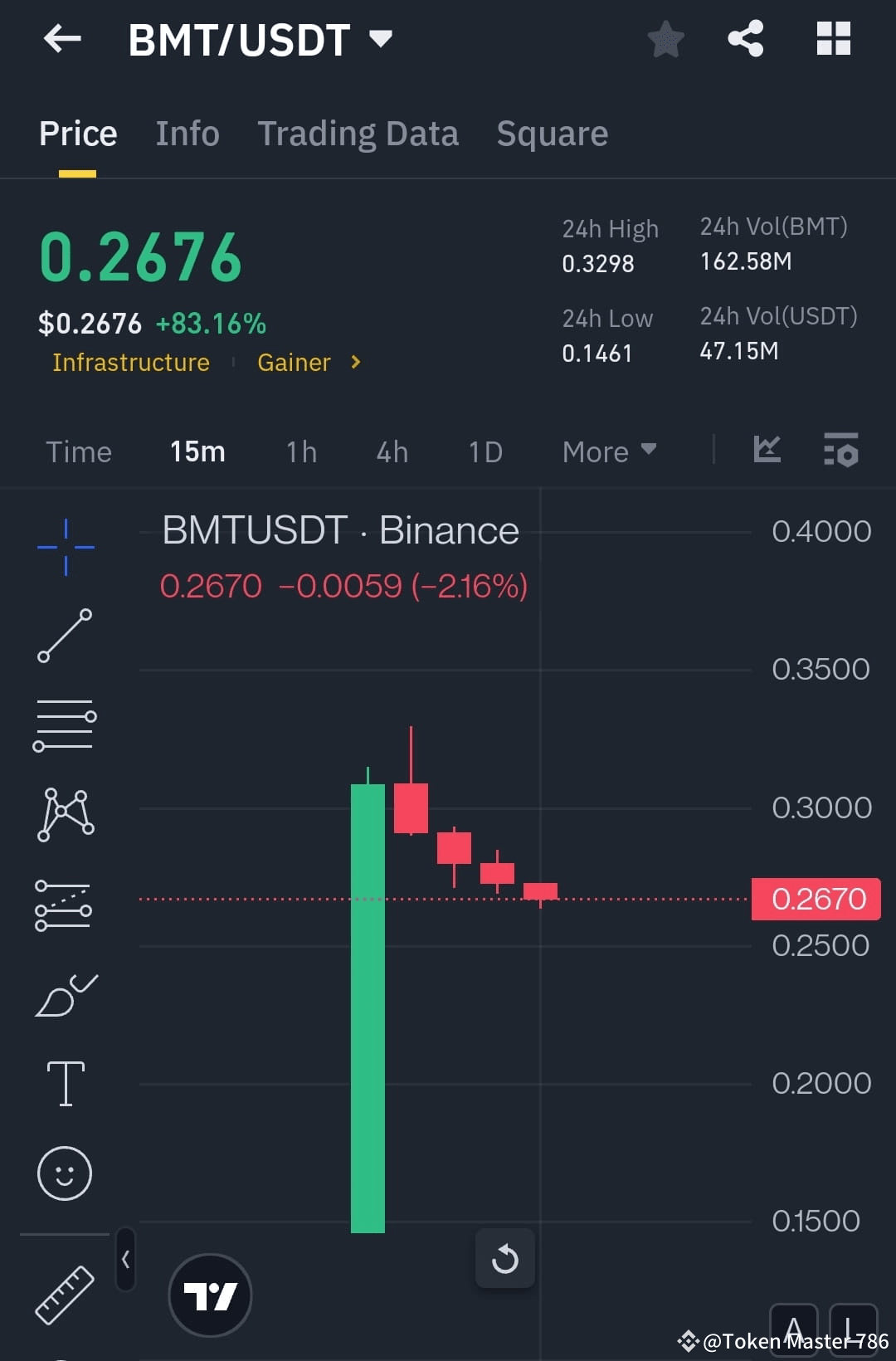Click the red 0.2670 current price label
The width and height of the screenshot is (896, 1361).
click(x=816, y=898)
